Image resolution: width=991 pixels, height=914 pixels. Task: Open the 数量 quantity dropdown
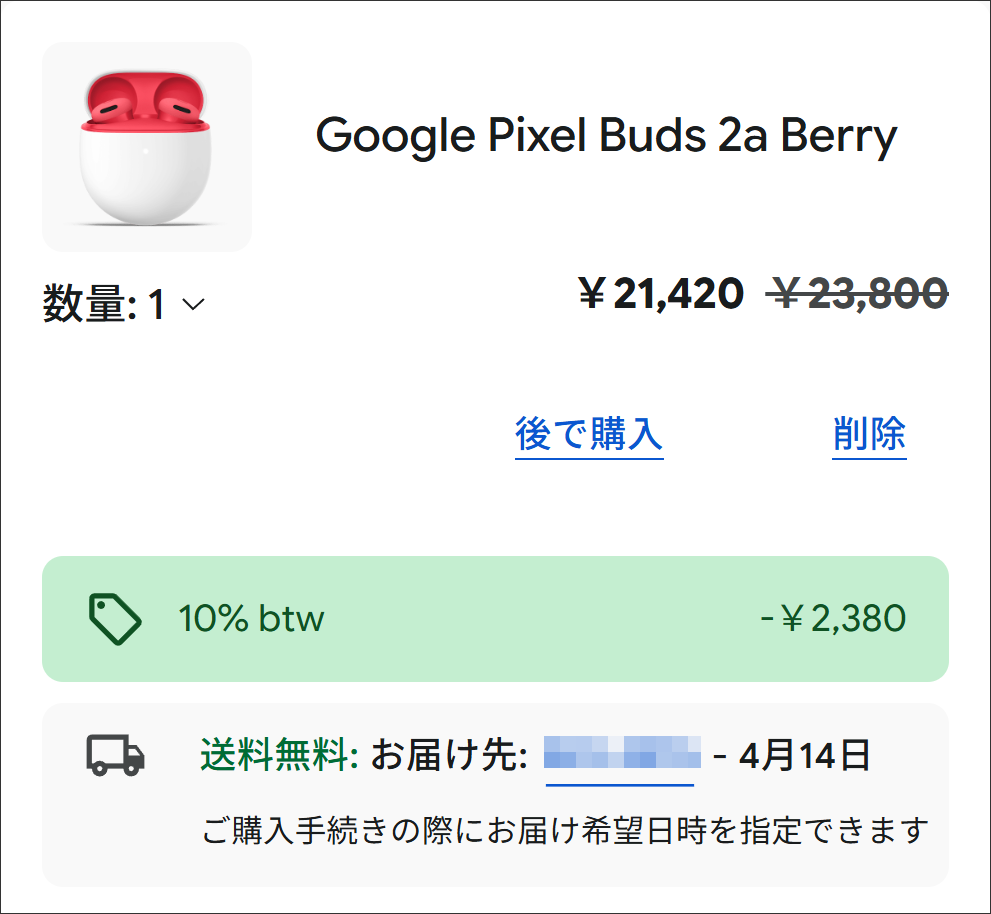(124, 305)
